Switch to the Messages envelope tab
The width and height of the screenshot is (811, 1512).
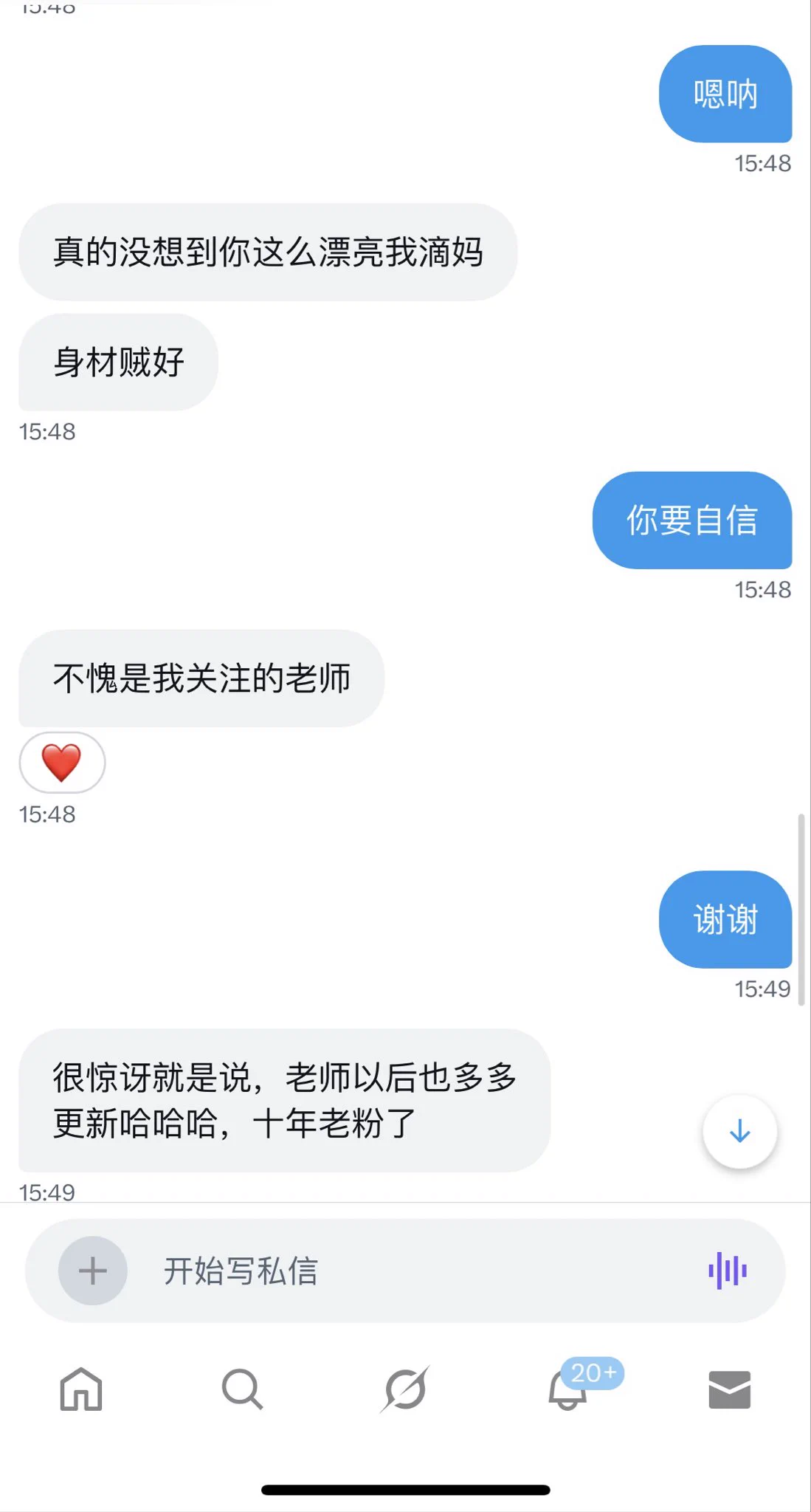coord(729,1389)
